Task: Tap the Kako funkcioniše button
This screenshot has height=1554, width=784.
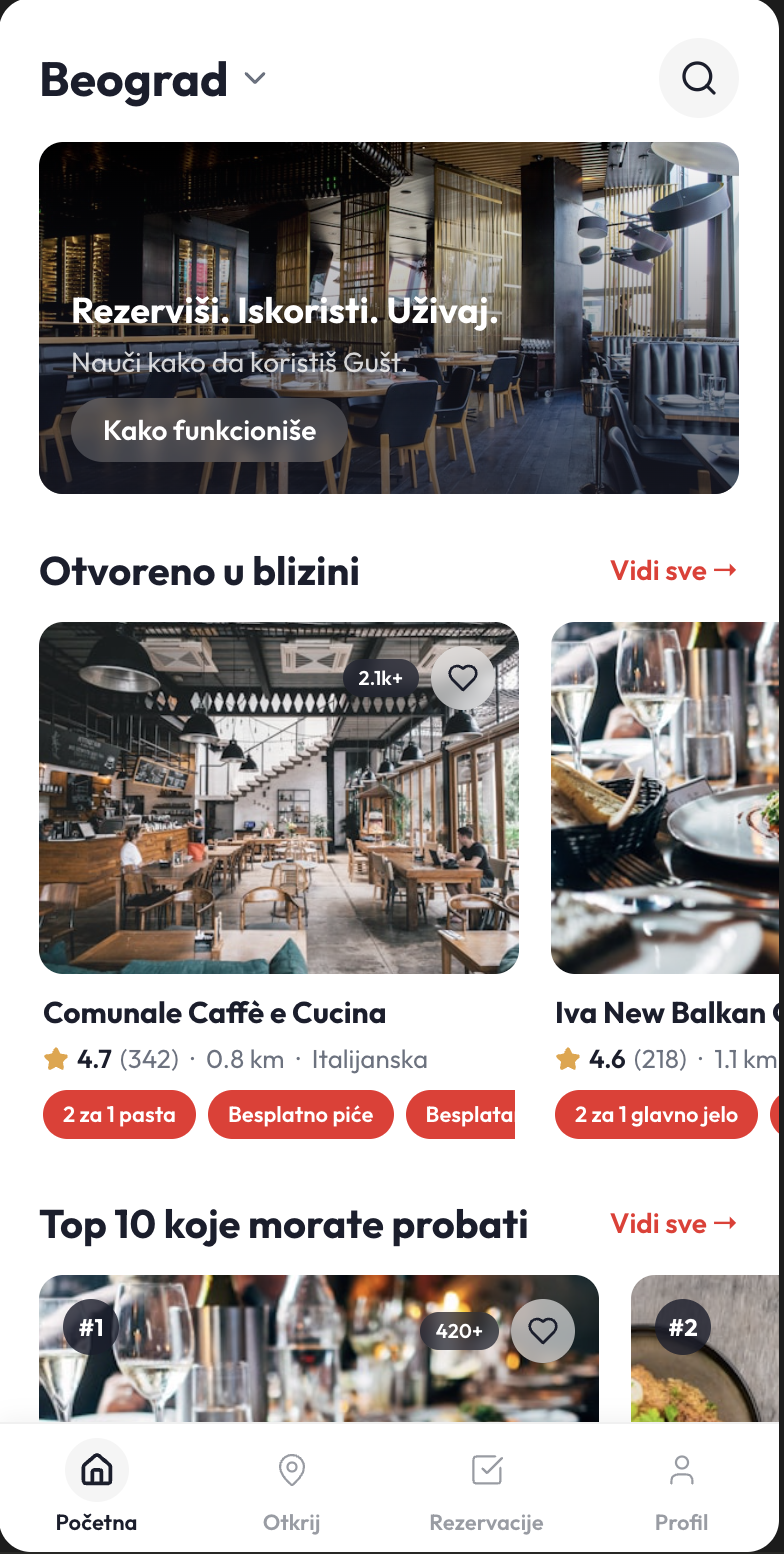Action: pos(209,431)
